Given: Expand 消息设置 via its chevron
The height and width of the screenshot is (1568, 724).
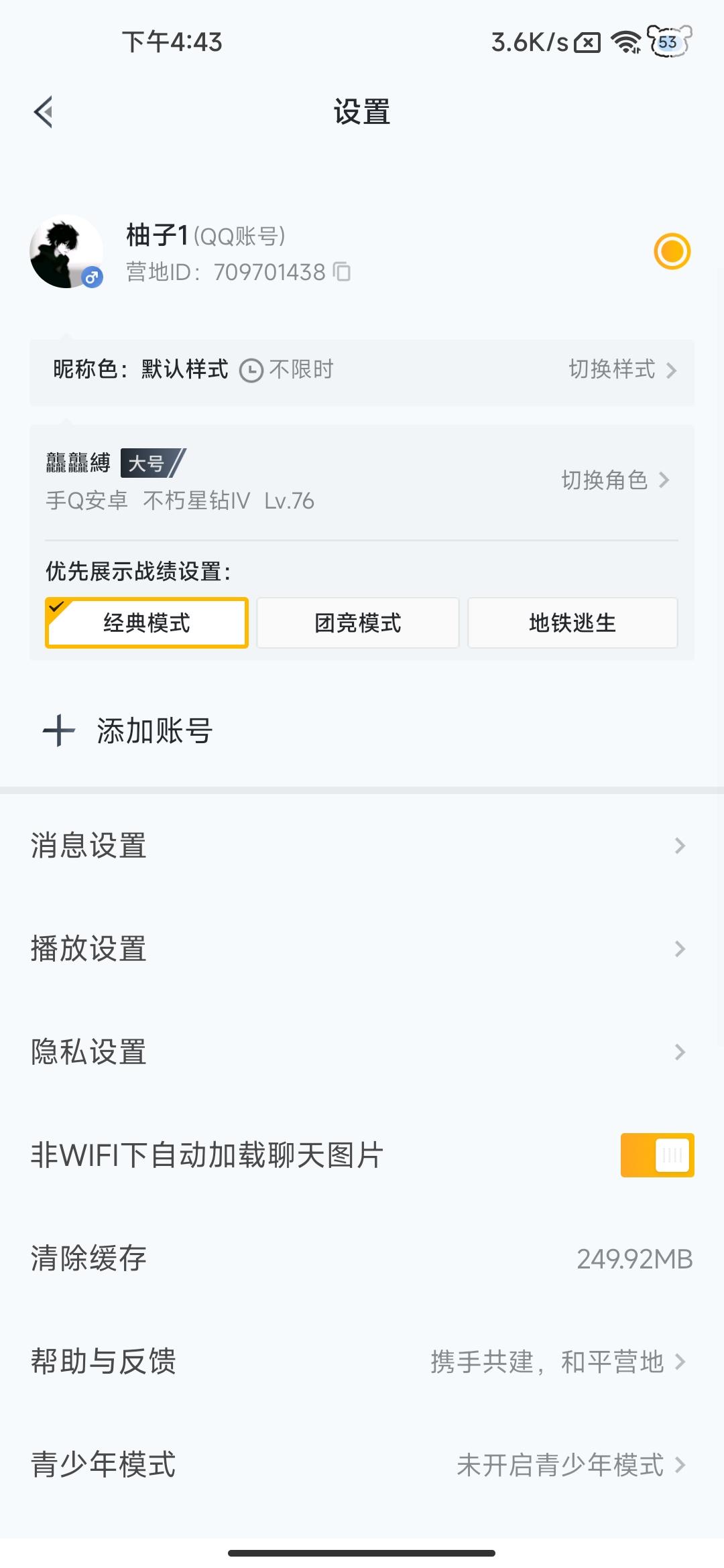Looking at the screenshot, I should tap(679, 845).
